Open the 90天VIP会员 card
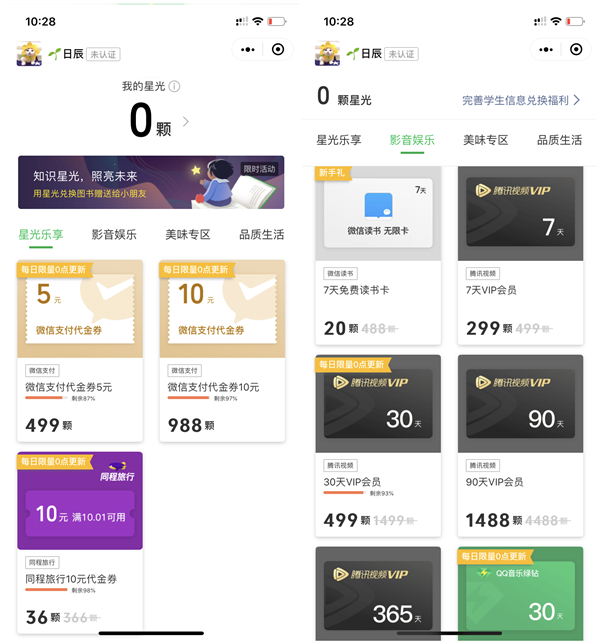600x644 pixels. 520,445
